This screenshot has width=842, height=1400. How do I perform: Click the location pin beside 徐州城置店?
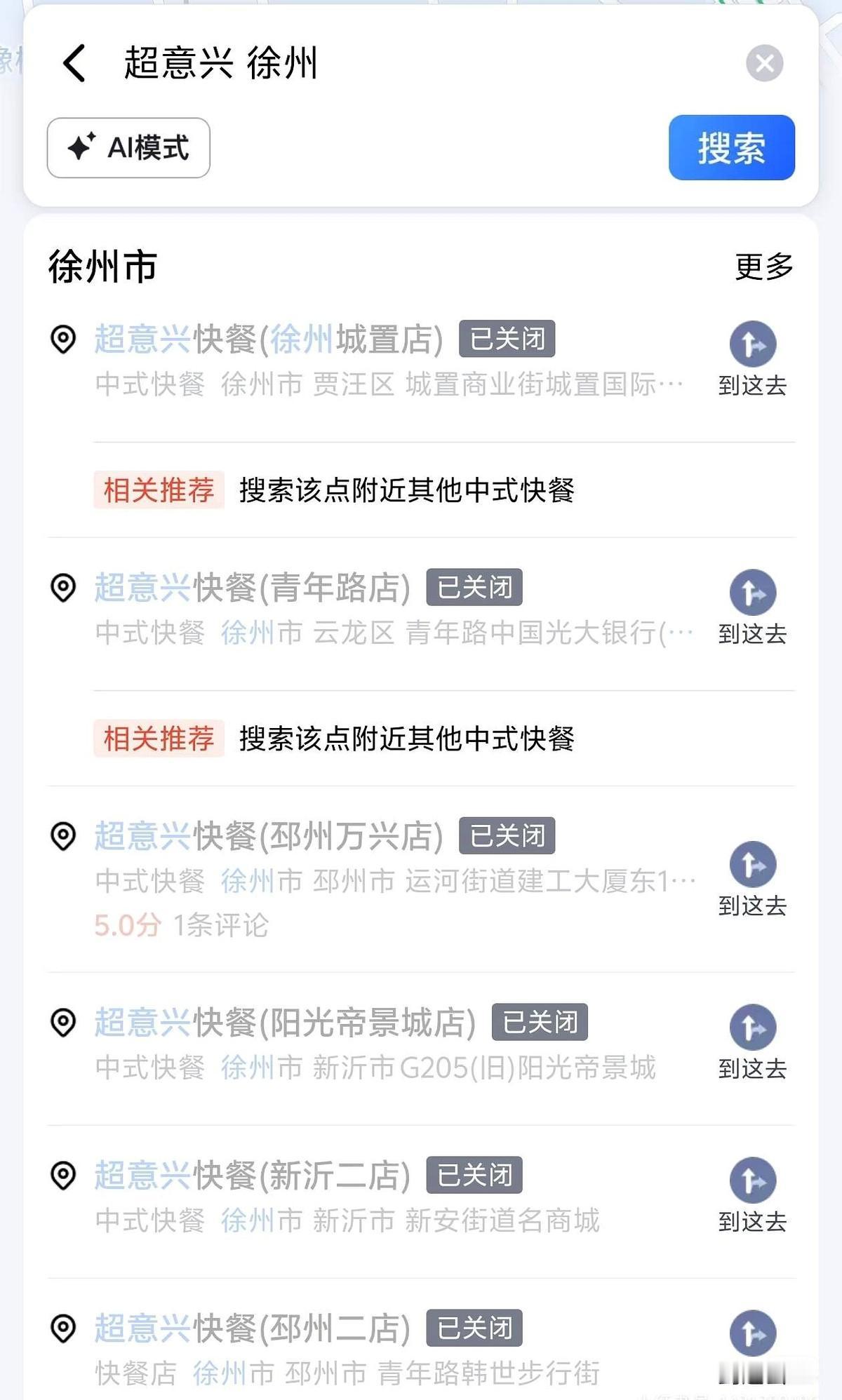64,339
